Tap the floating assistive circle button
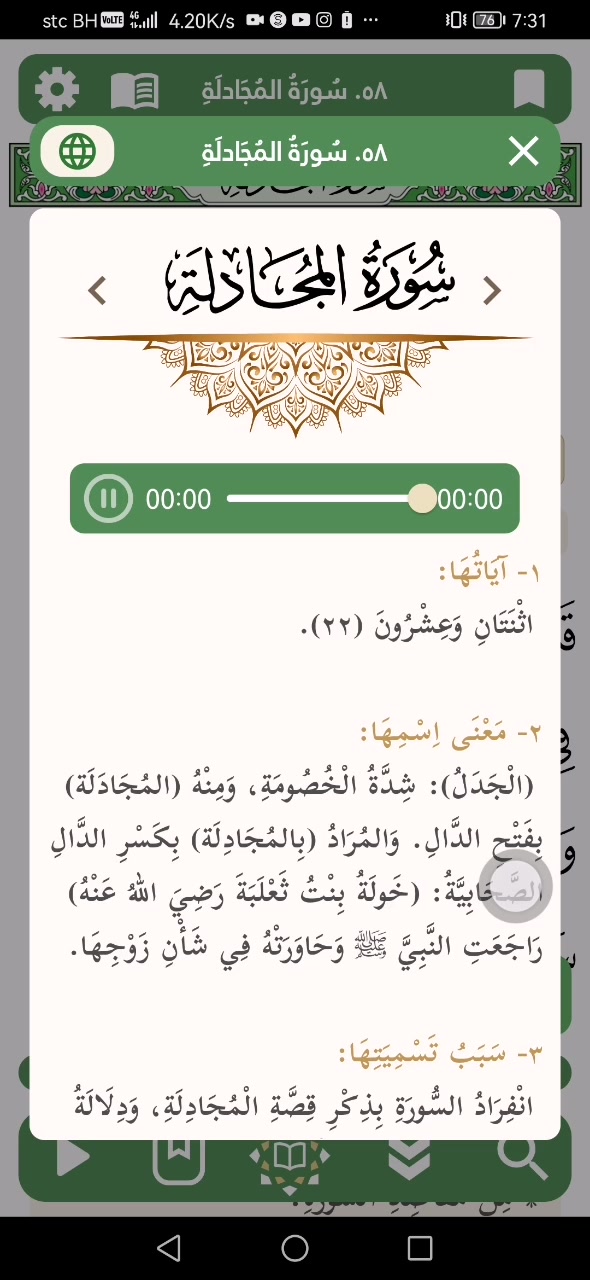The height and width of the screenshot is (1280, 590). pyautogui.click(x=516, y=886)
